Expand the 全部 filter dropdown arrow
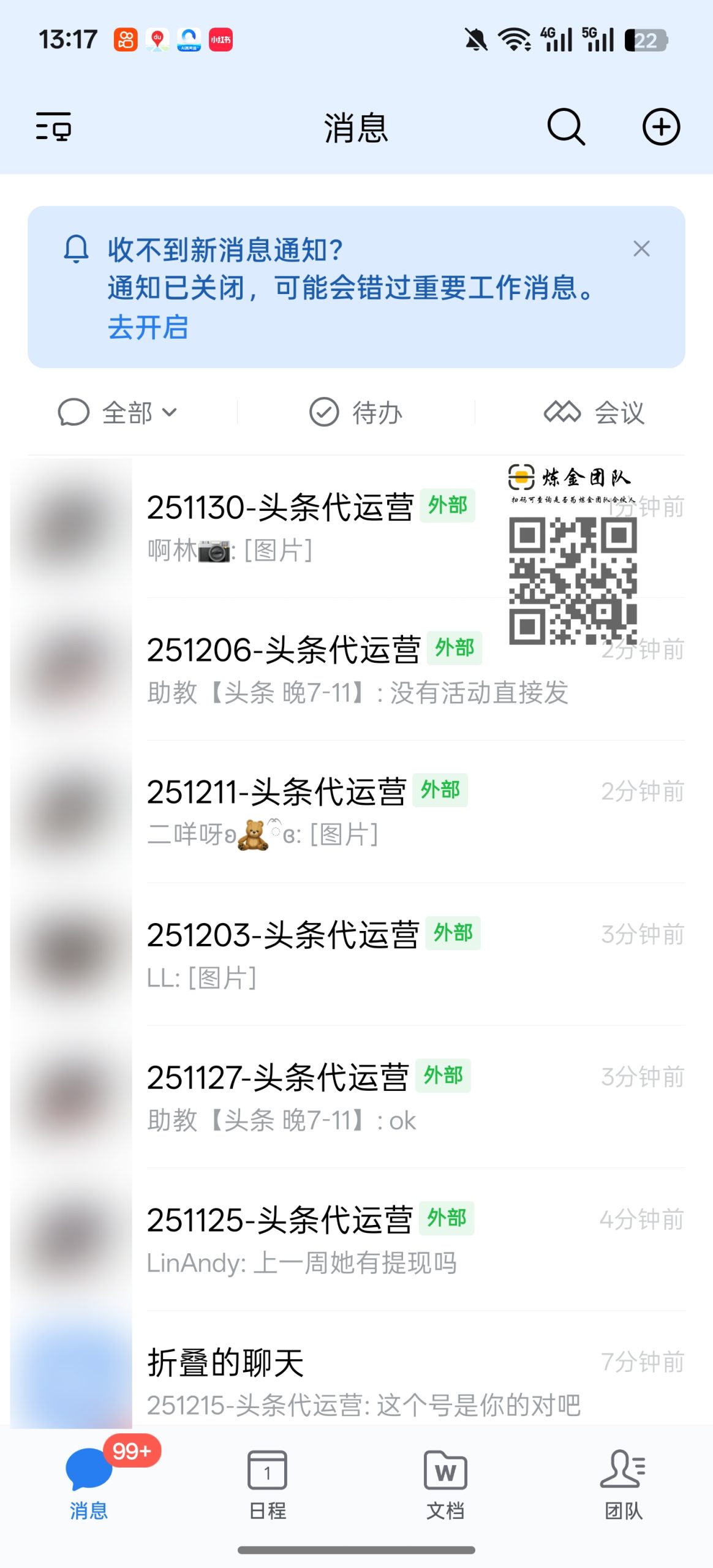This screenshot has width=713, height=1568. (x=170, y=413)
